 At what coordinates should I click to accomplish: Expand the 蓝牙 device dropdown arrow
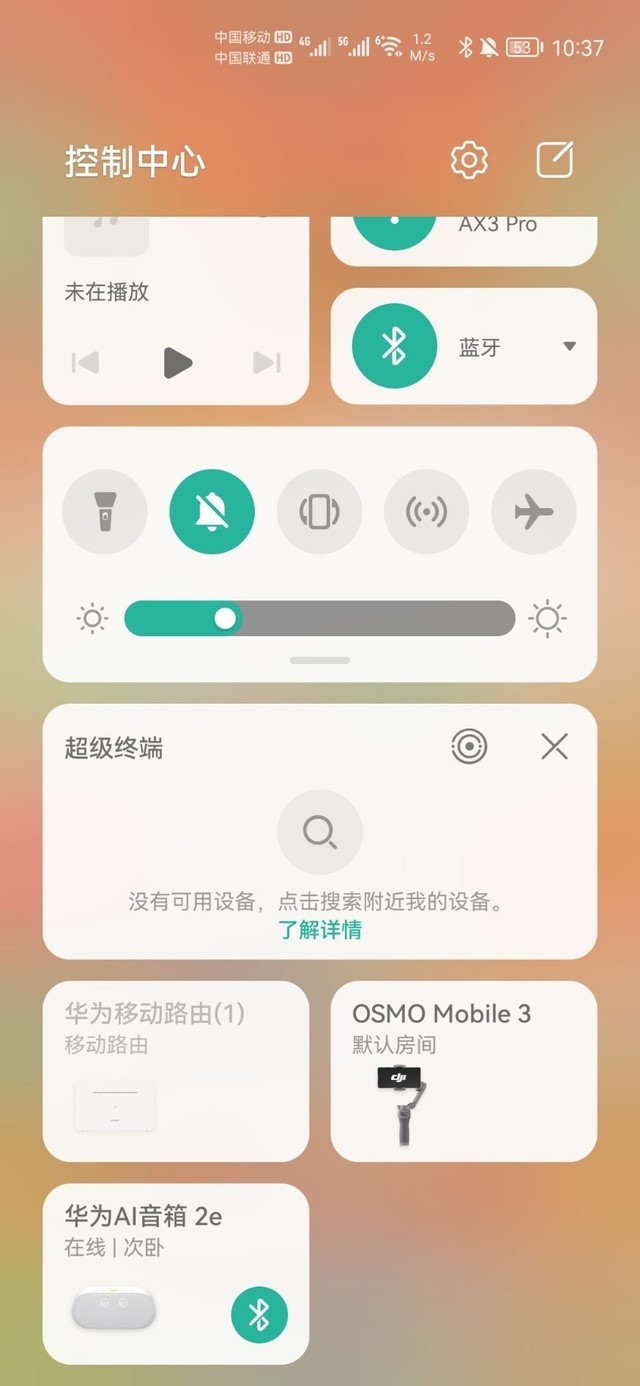[569, 346]
